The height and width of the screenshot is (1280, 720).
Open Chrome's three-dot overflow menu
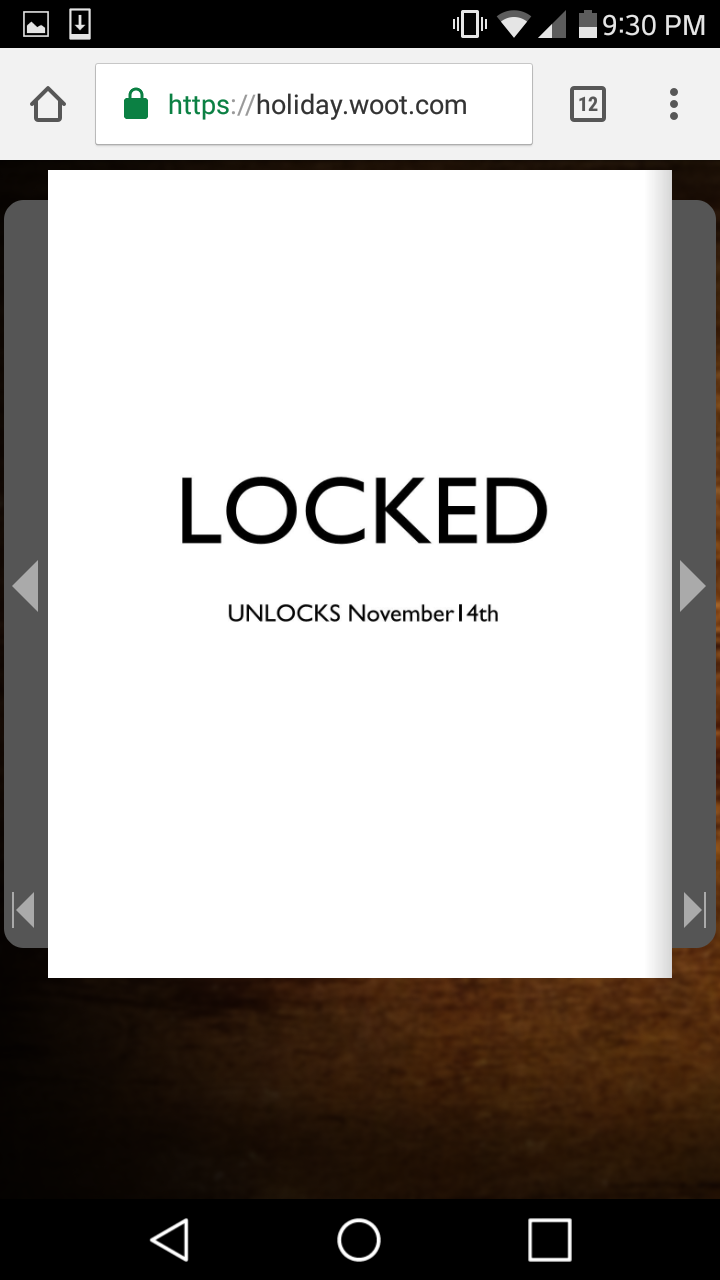coord(674,104)
